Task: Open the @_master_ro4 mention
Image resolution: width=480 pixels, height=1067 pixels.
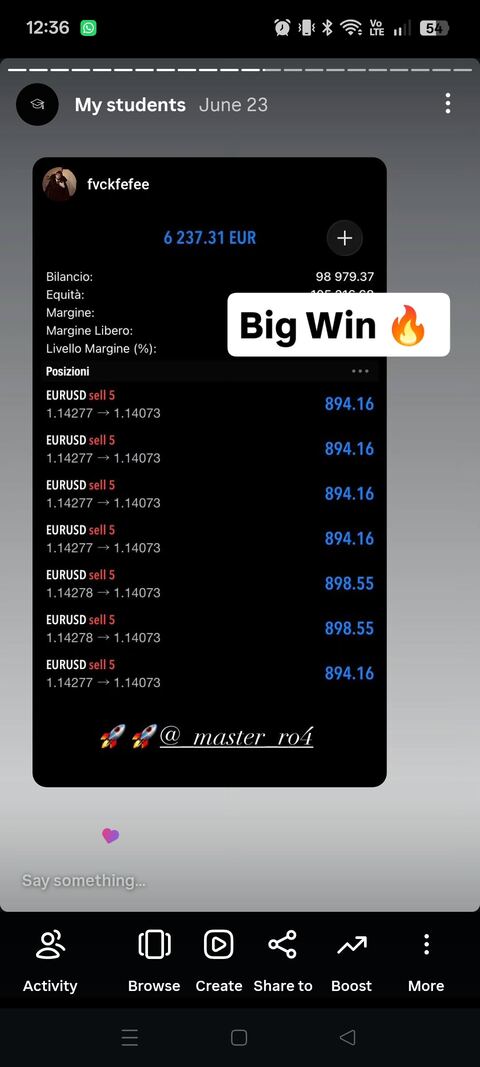Action: tap(236, 736)
